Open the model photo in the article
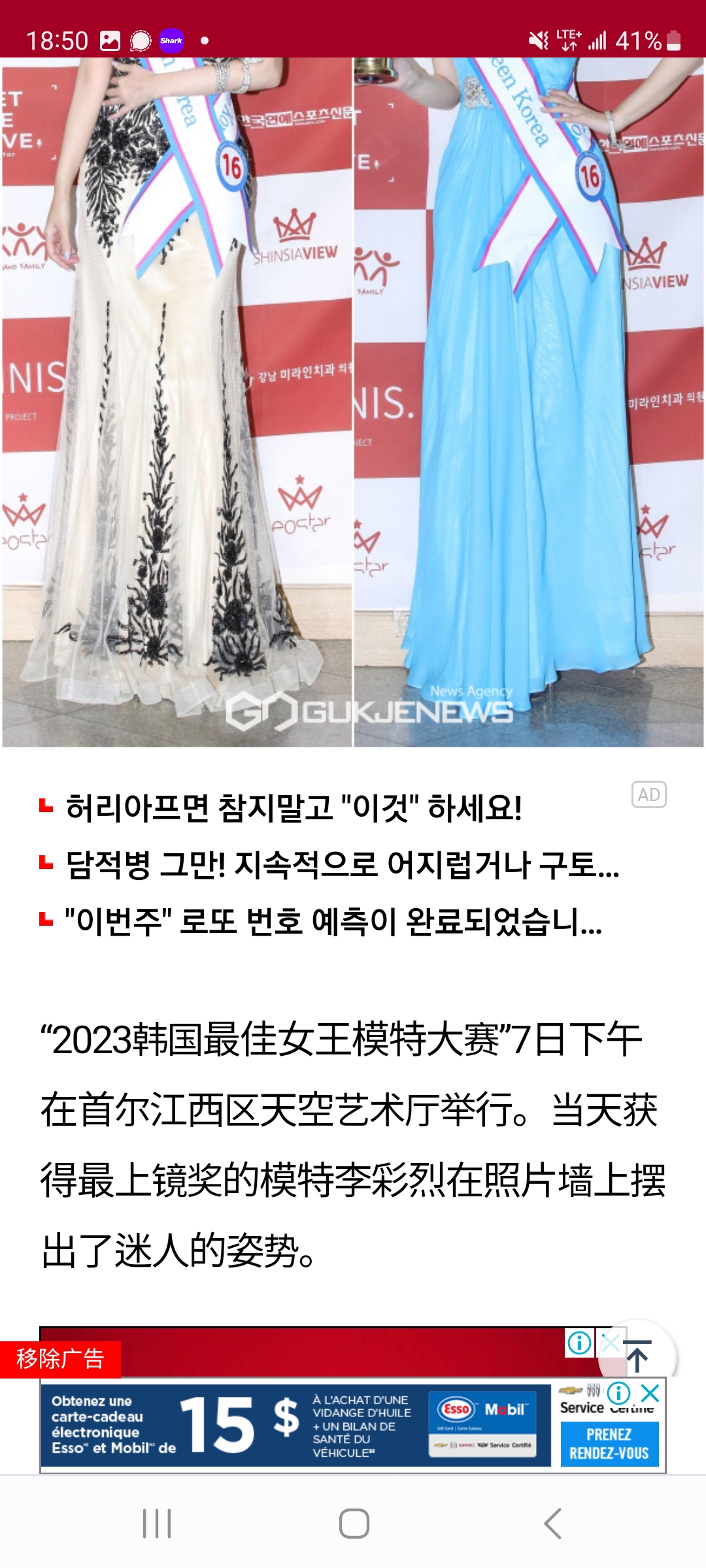706x1568 pixels. coord(353,402)
